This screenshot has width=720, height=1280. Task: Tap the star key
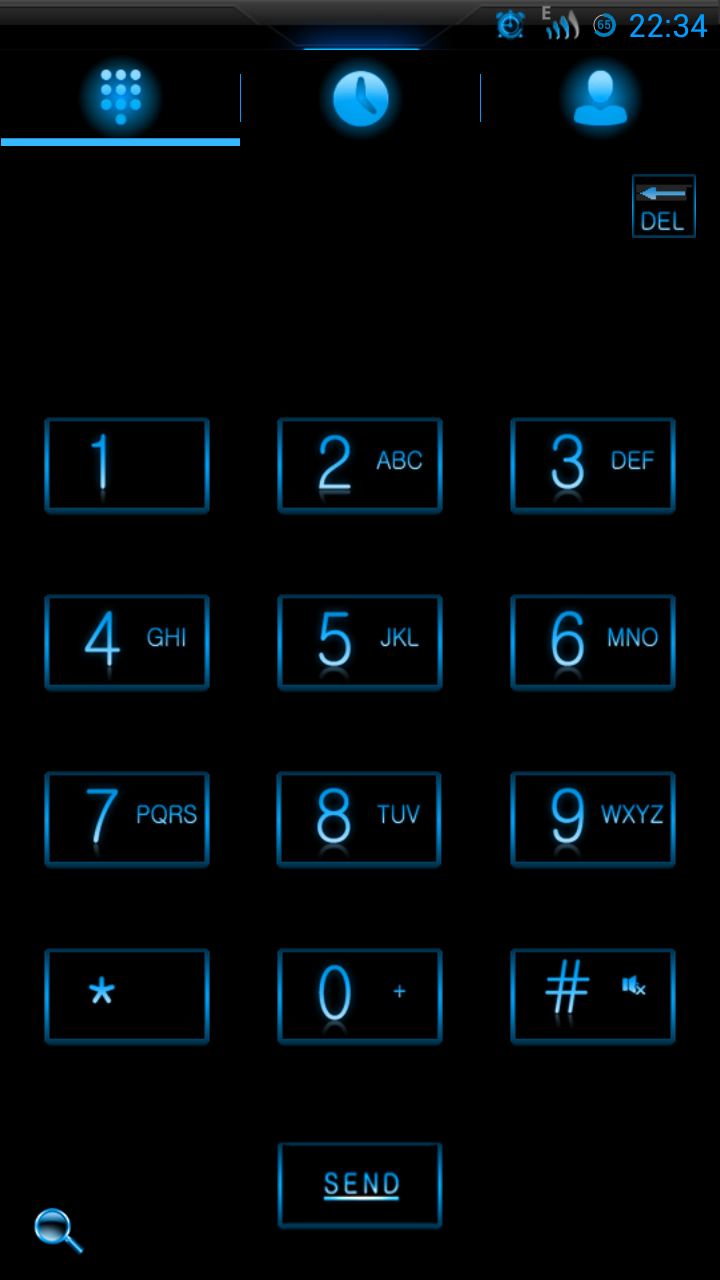pyautogui.click(x=127, y=996)
